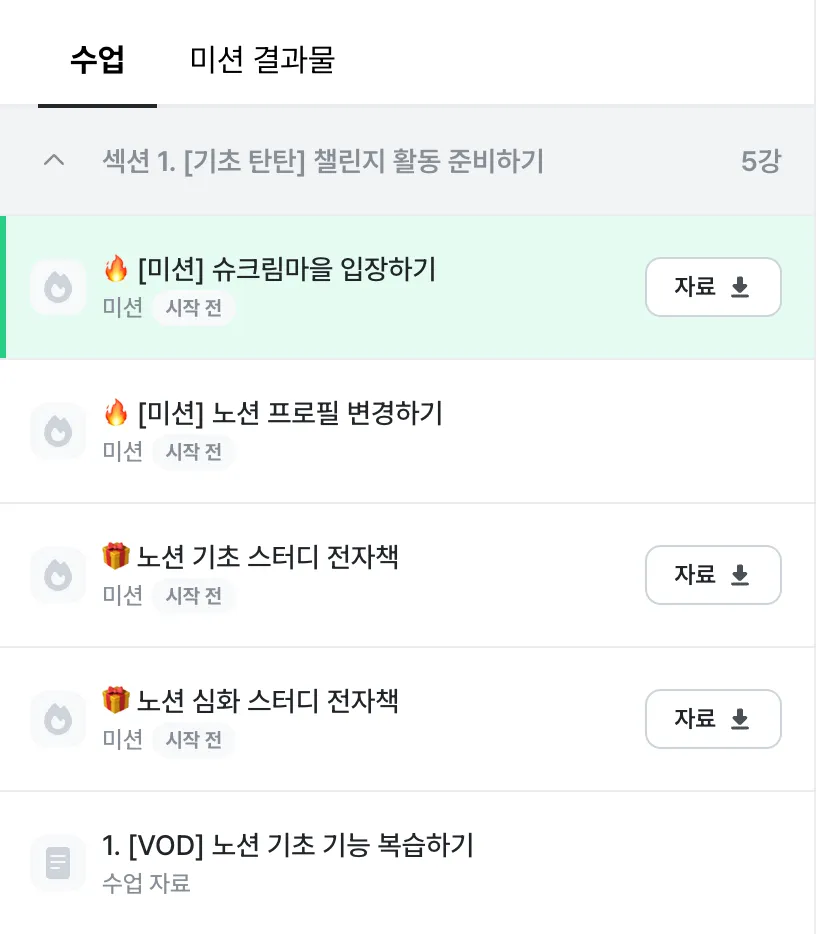The height and width of the screenshot is (934, 818).
Task: Click the 5강 lecture count label
Action: tap(761, 160)
